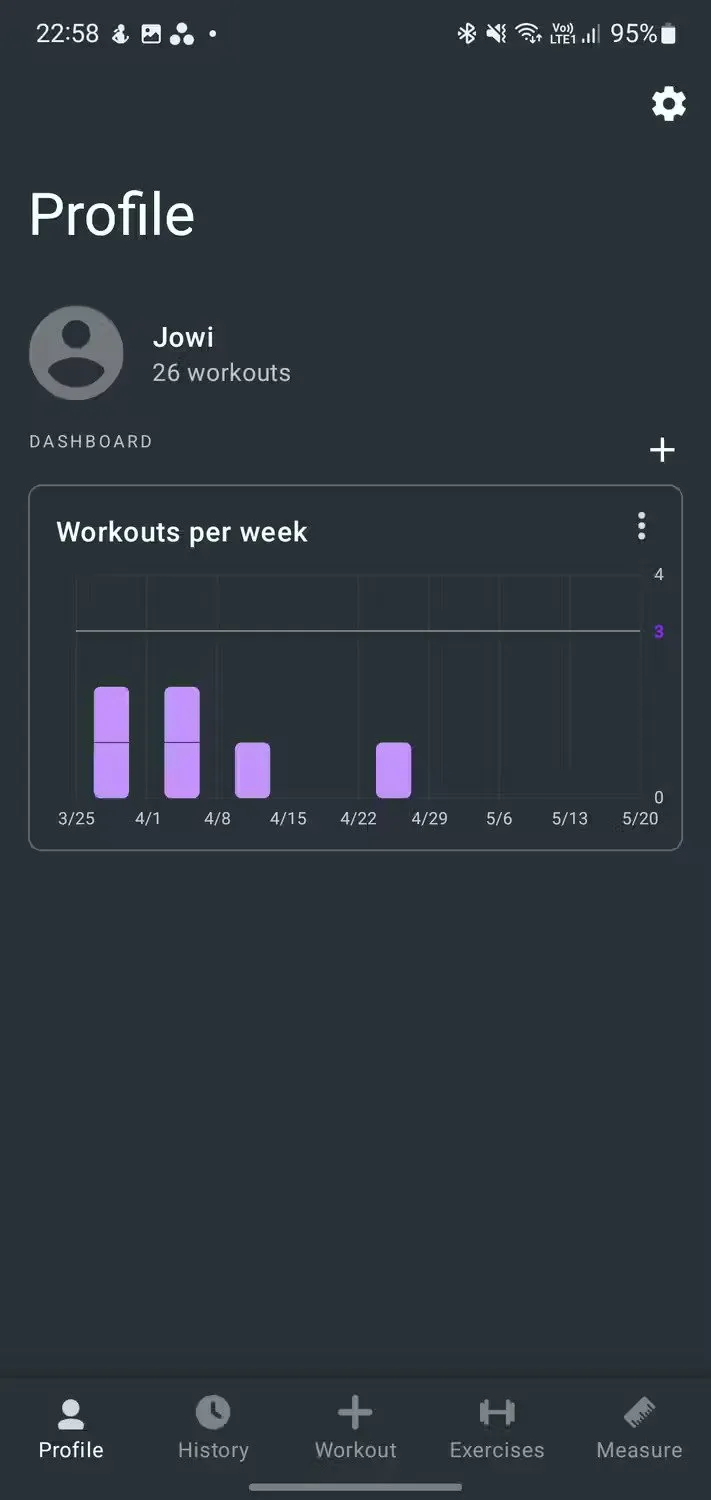The height and width of the screenshot is (1500, 711).
Task: Open Jowi's profile details
Action: (x=182, y=354)
